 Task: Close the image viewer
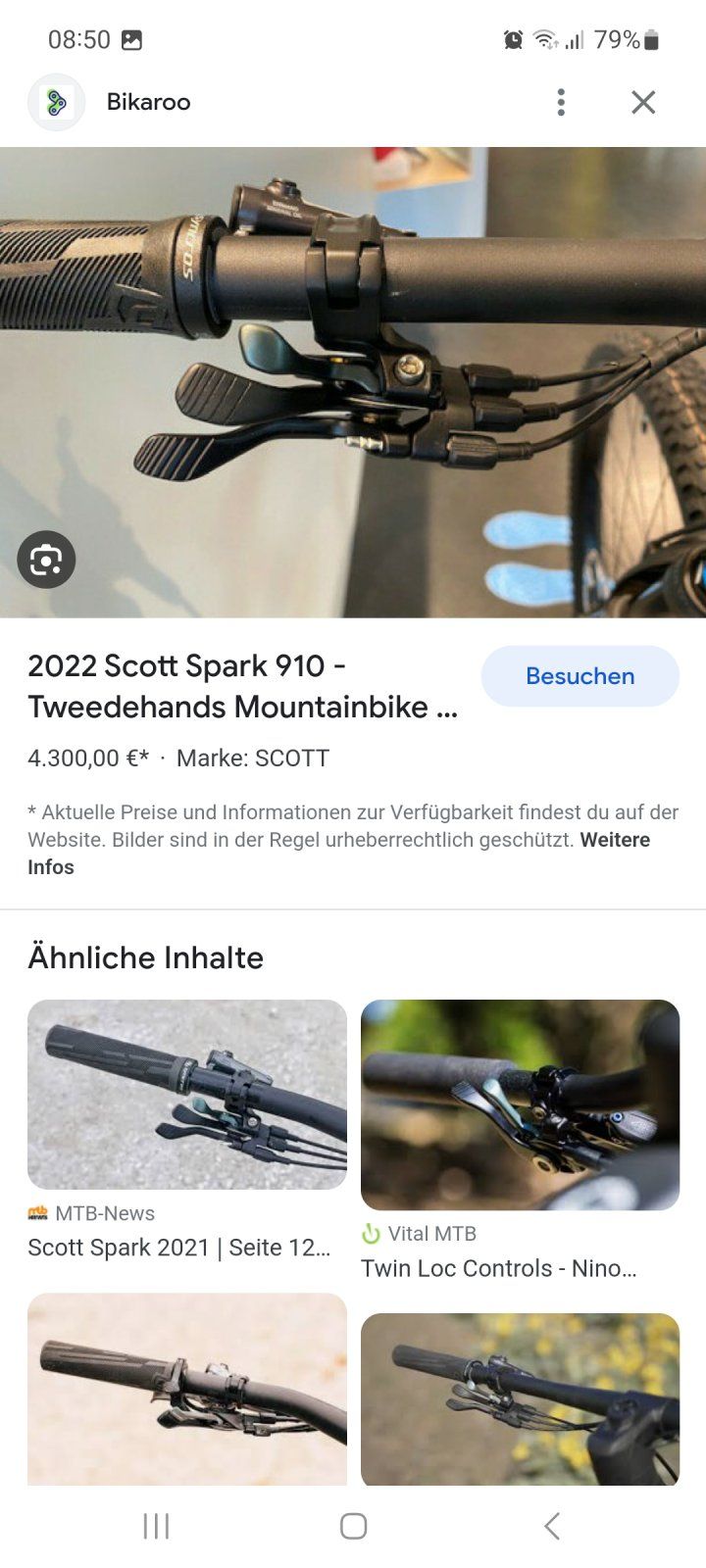(643, 102)
